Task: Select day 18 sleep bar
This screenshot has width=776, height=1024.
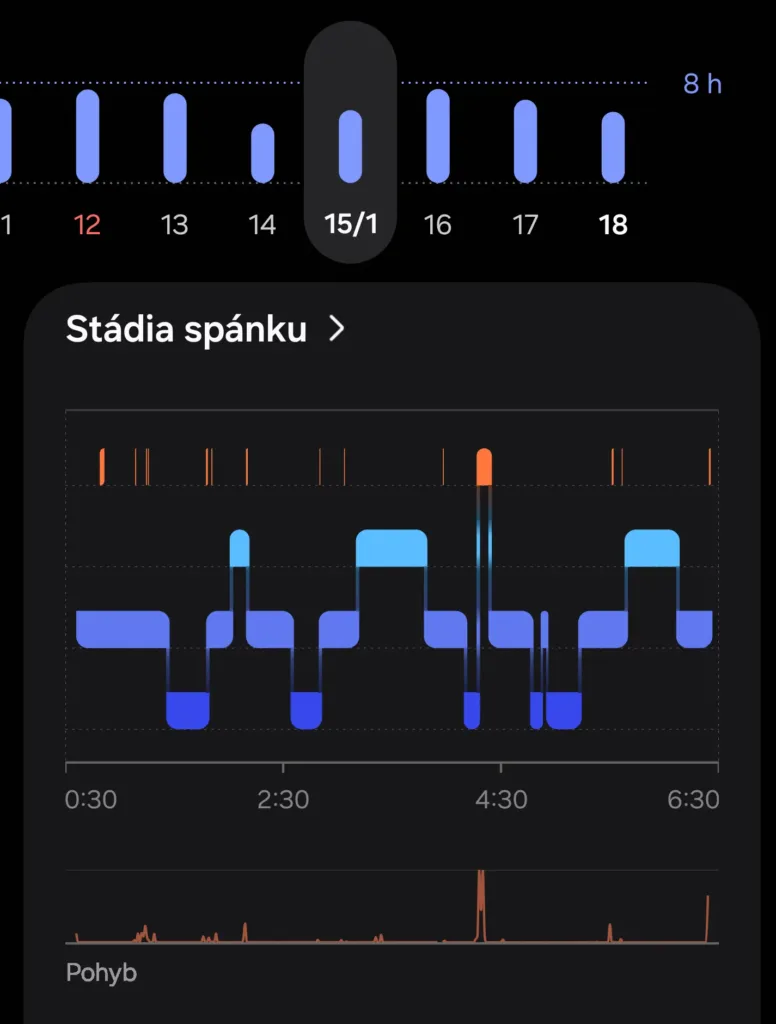Action: click(x=613, y=147)
